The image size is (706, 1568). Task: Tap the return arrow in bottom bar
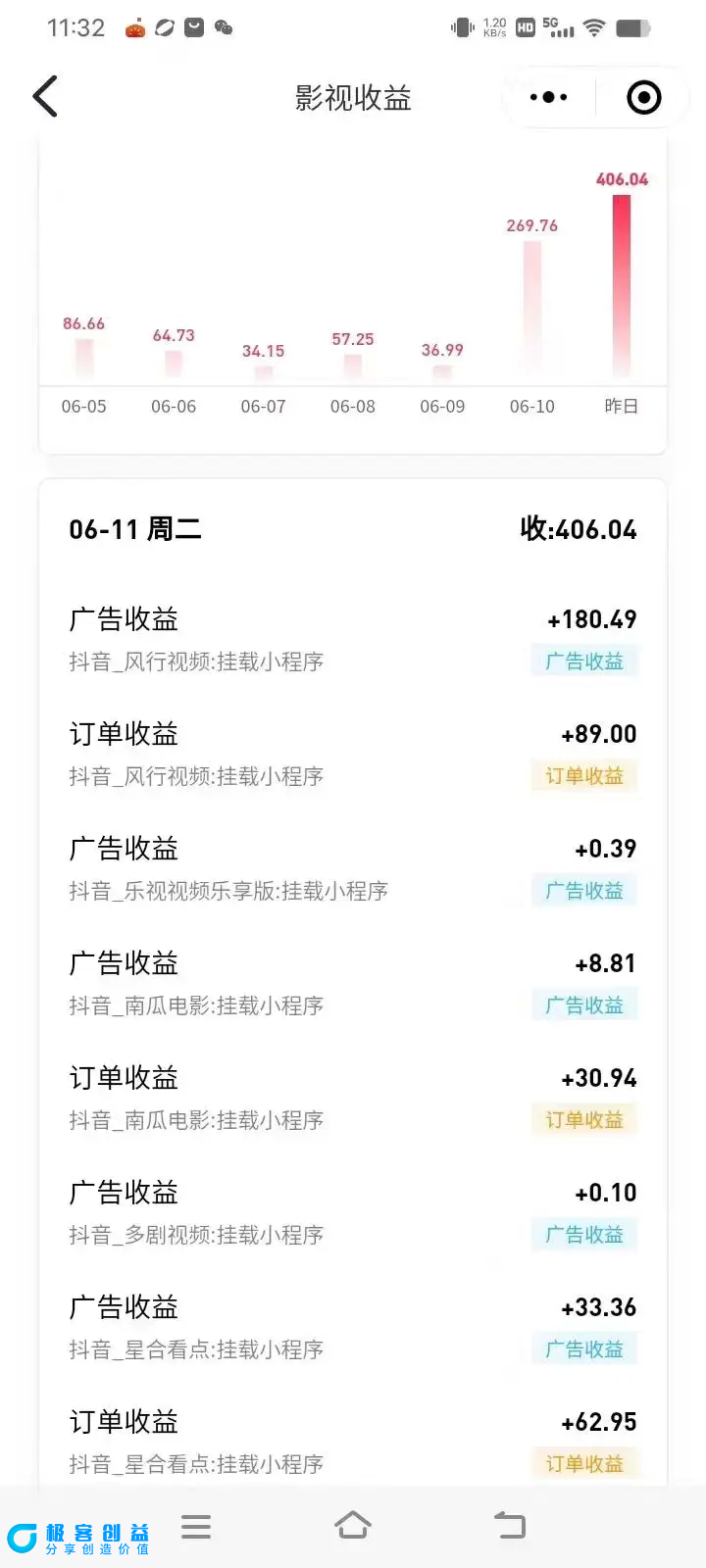click(x=510, y=1526)
